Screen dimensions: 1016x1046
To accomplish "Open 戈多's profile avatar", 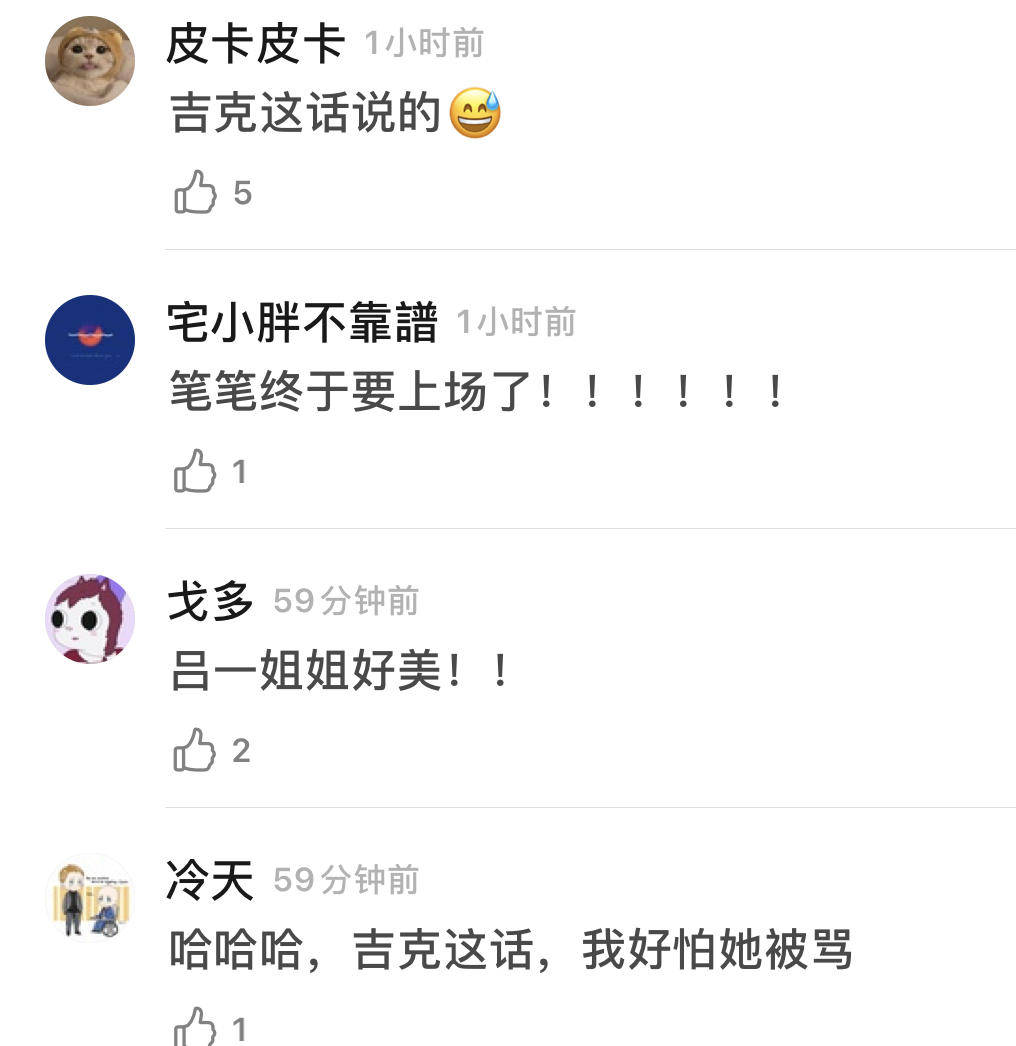I will (x=90, y=619).
